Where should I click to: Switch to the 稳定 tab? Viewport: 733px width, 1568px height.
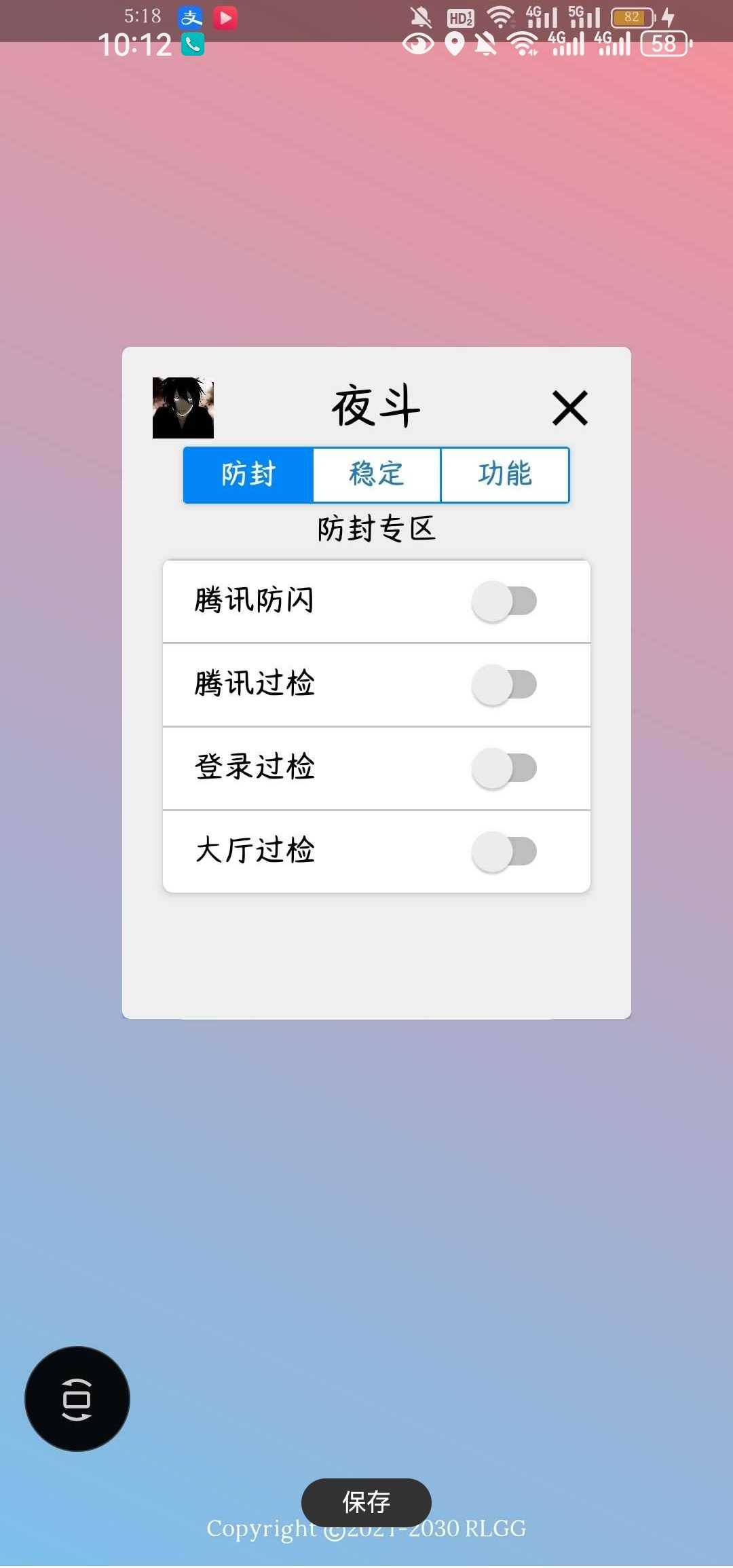coord(377,474)
